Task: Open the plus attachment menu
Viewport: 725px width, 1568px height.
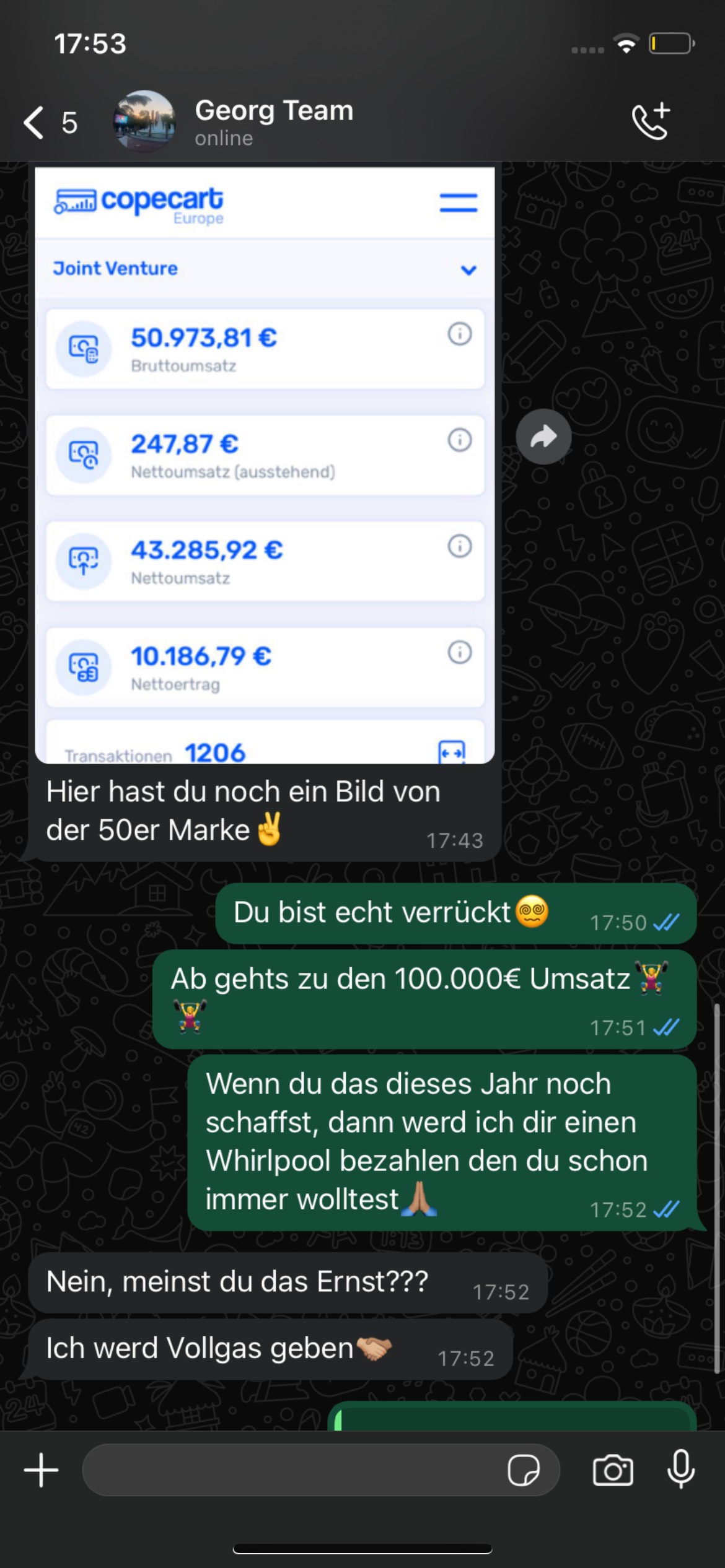Action: point(41,1470)
